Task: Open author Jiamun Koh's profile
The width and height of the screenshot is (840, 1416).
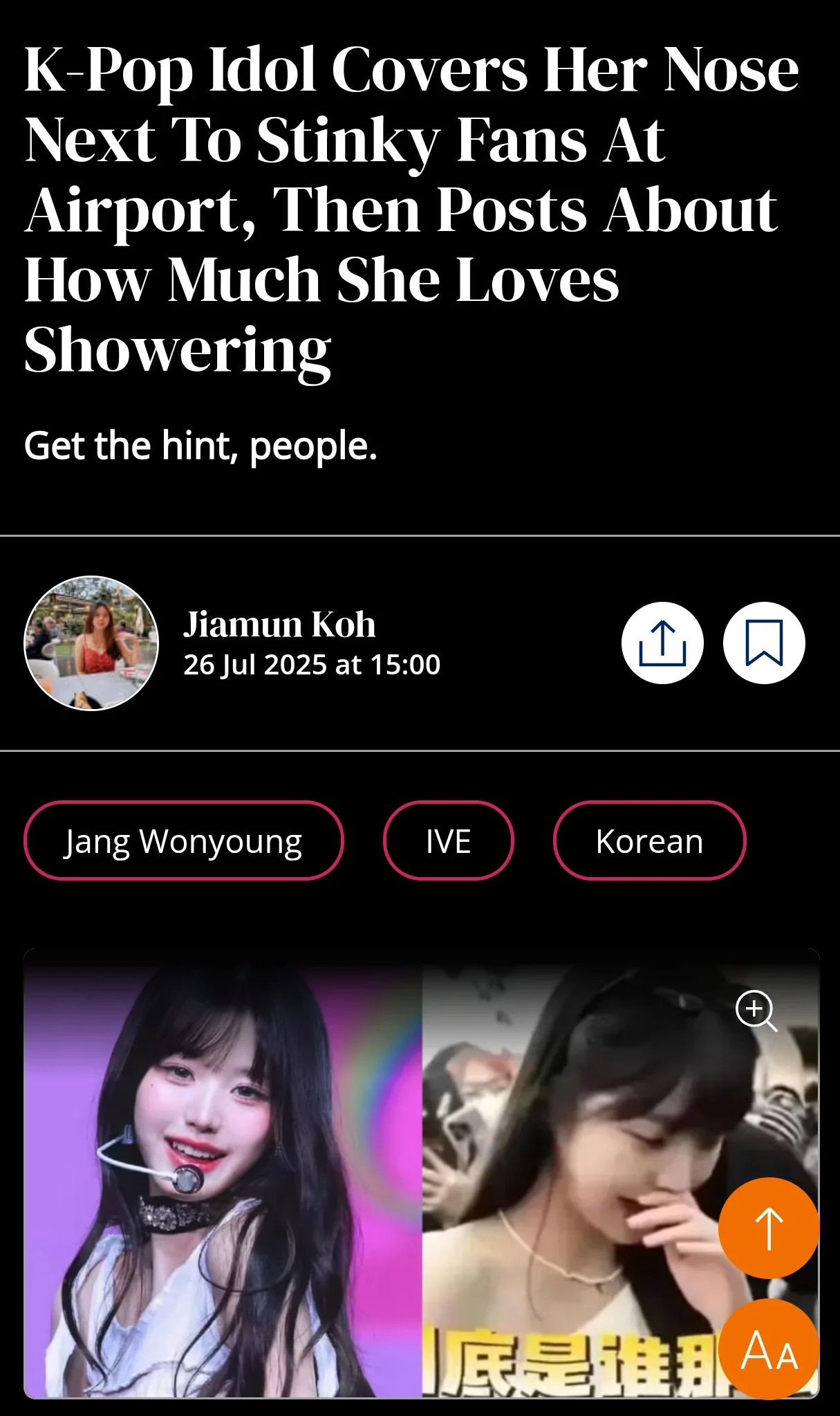Action: click(279, 624)
